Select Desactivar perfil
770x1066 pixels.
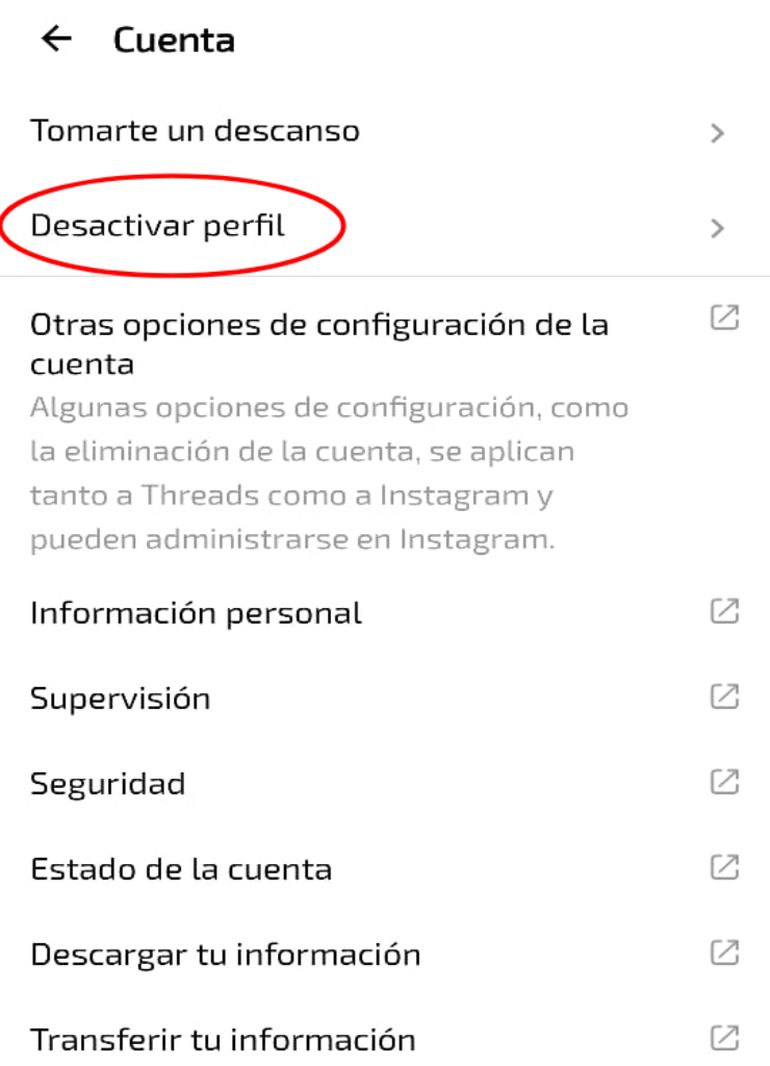coord(158,226)
